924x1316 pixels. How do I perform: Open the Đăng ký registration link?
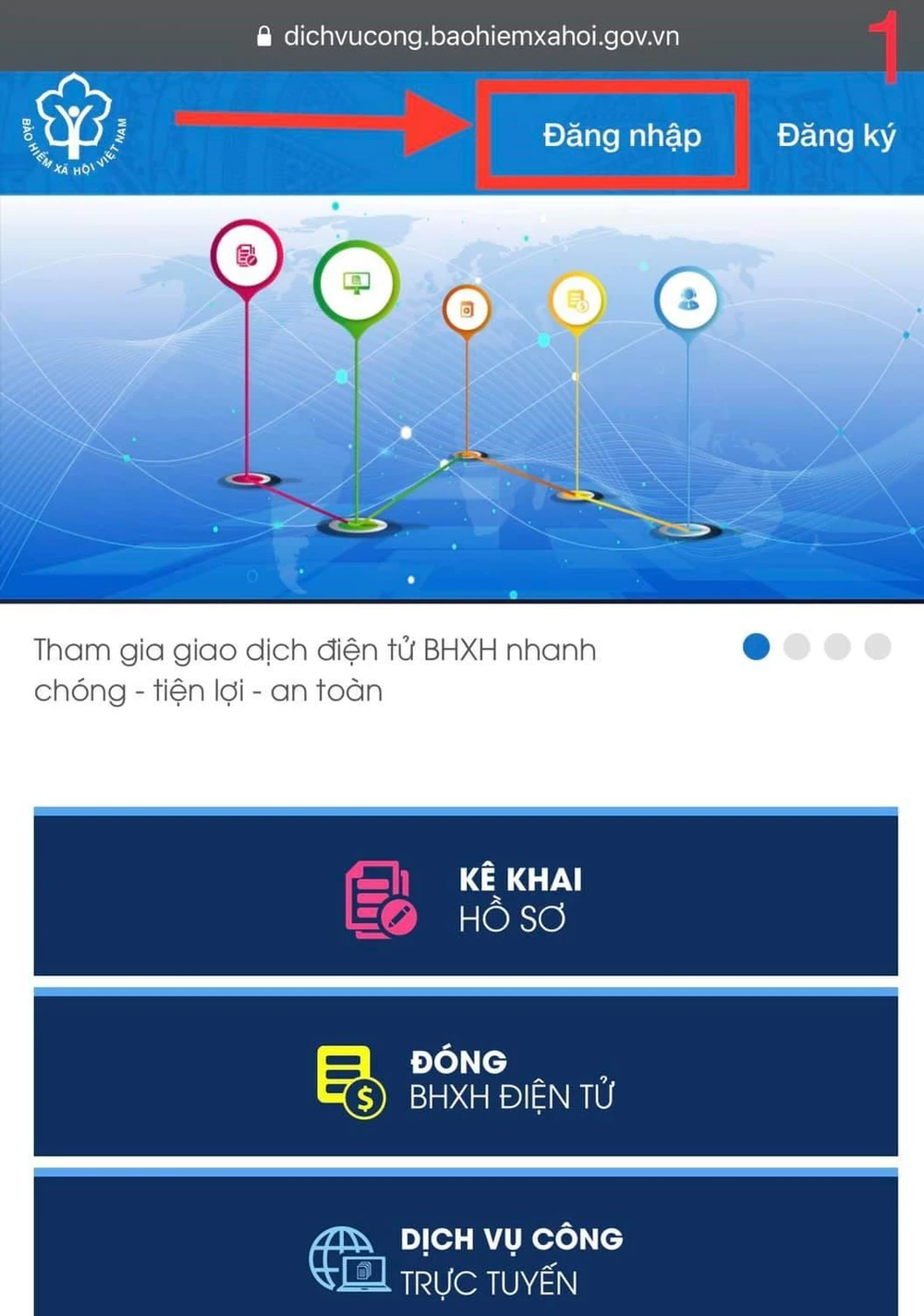835,136
